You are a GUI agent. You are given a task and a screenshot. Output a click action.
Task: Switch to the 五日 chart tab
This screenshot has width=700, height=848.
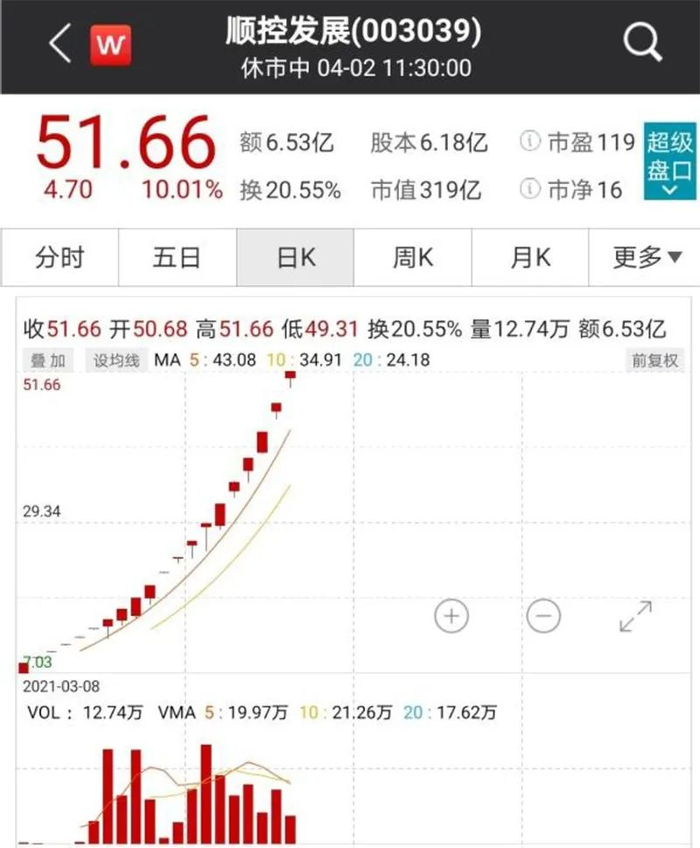click(x=177, y=258)
